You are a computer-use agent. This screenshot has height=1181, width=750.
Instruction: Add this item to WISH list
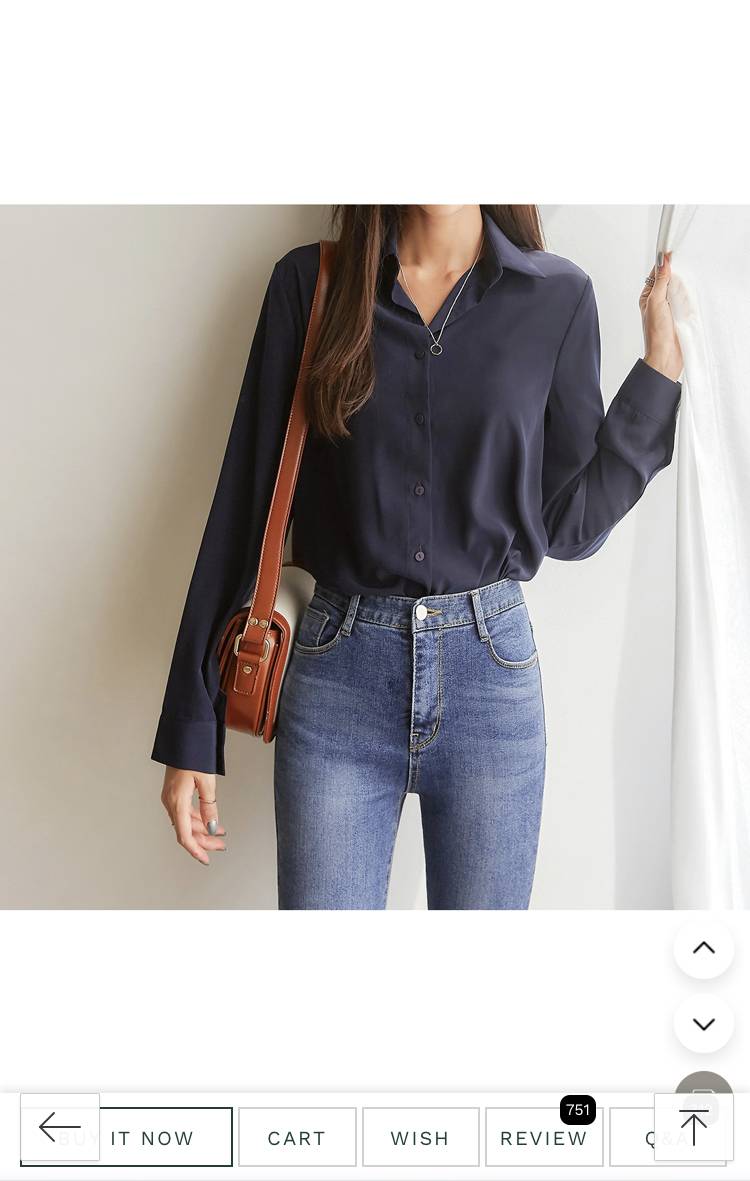click(x=420, y=1138)
